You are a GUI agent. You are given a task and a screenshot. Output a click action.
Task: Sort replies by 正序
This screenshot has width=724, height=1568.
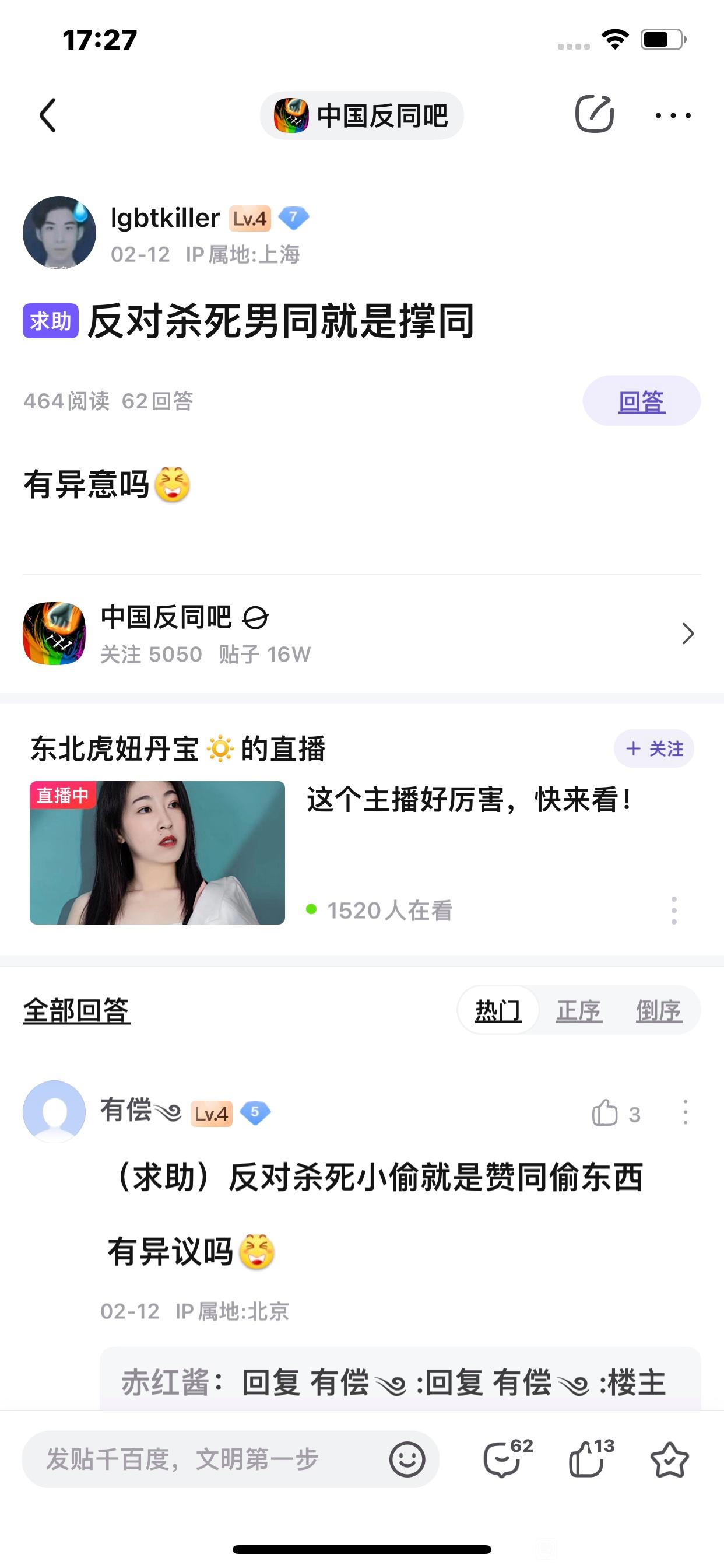click(x=579, y=1010)
